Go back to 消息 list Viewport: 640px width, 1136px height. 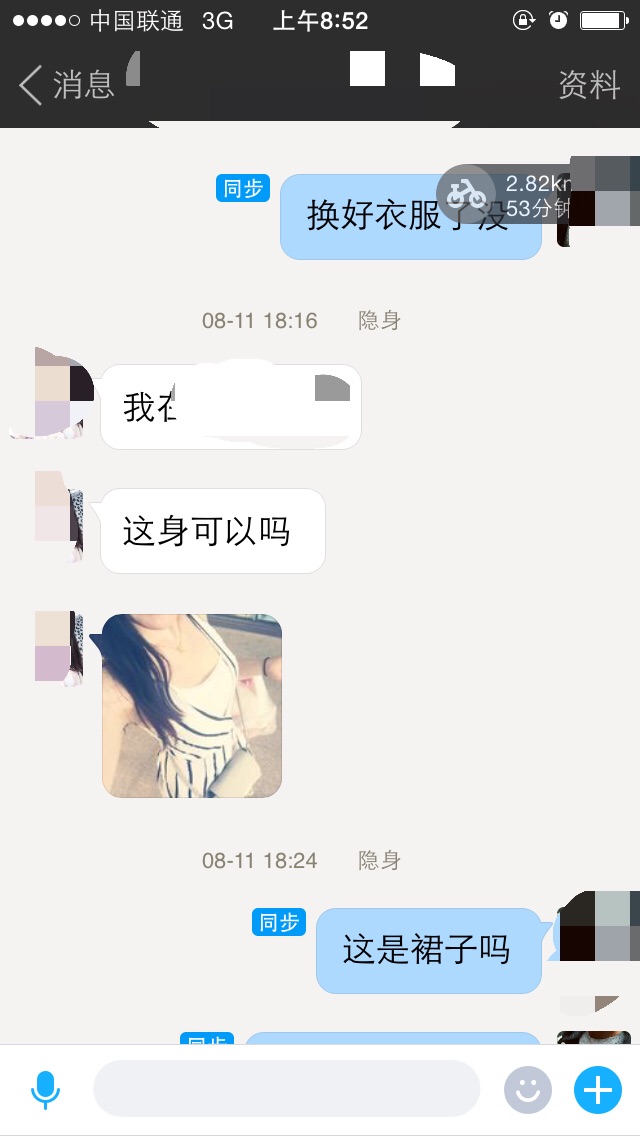(66, 86)
